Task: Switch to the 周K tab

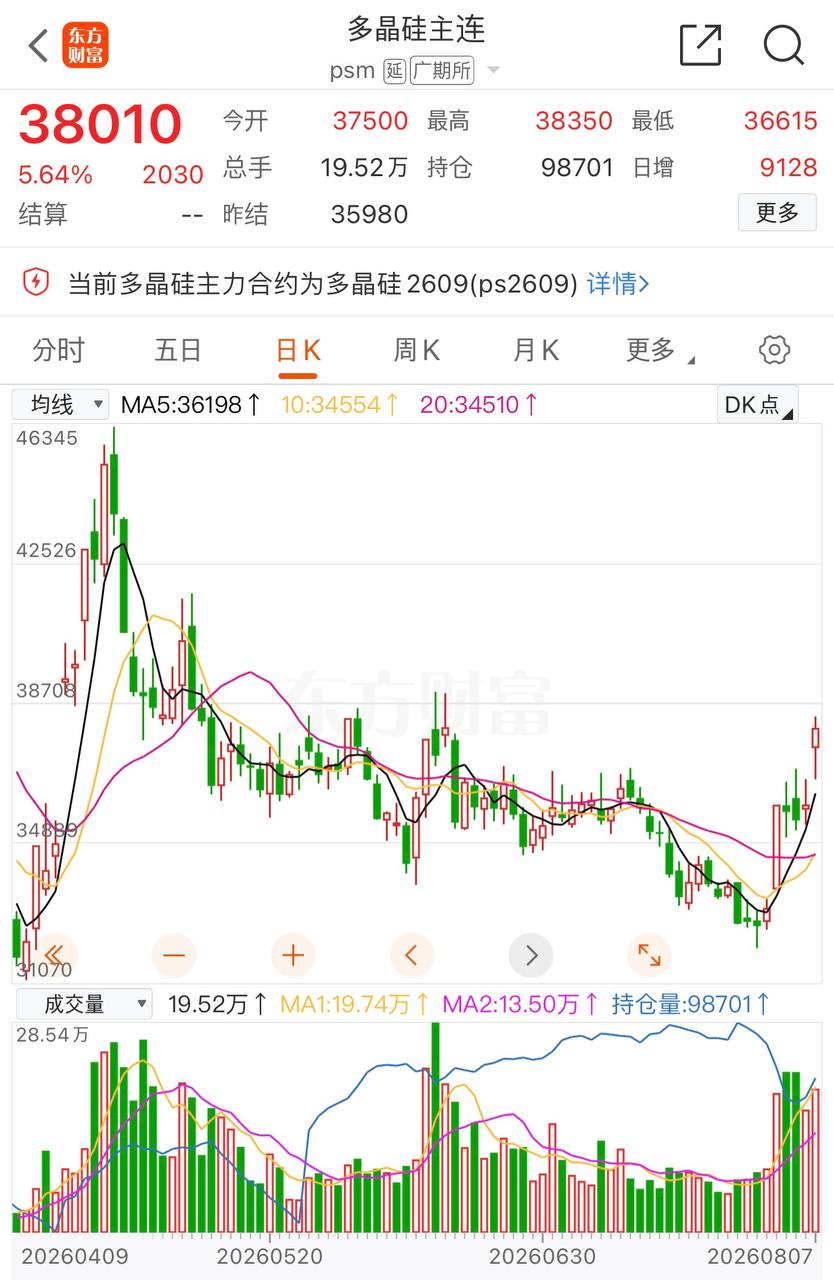Action: [416, 350]
